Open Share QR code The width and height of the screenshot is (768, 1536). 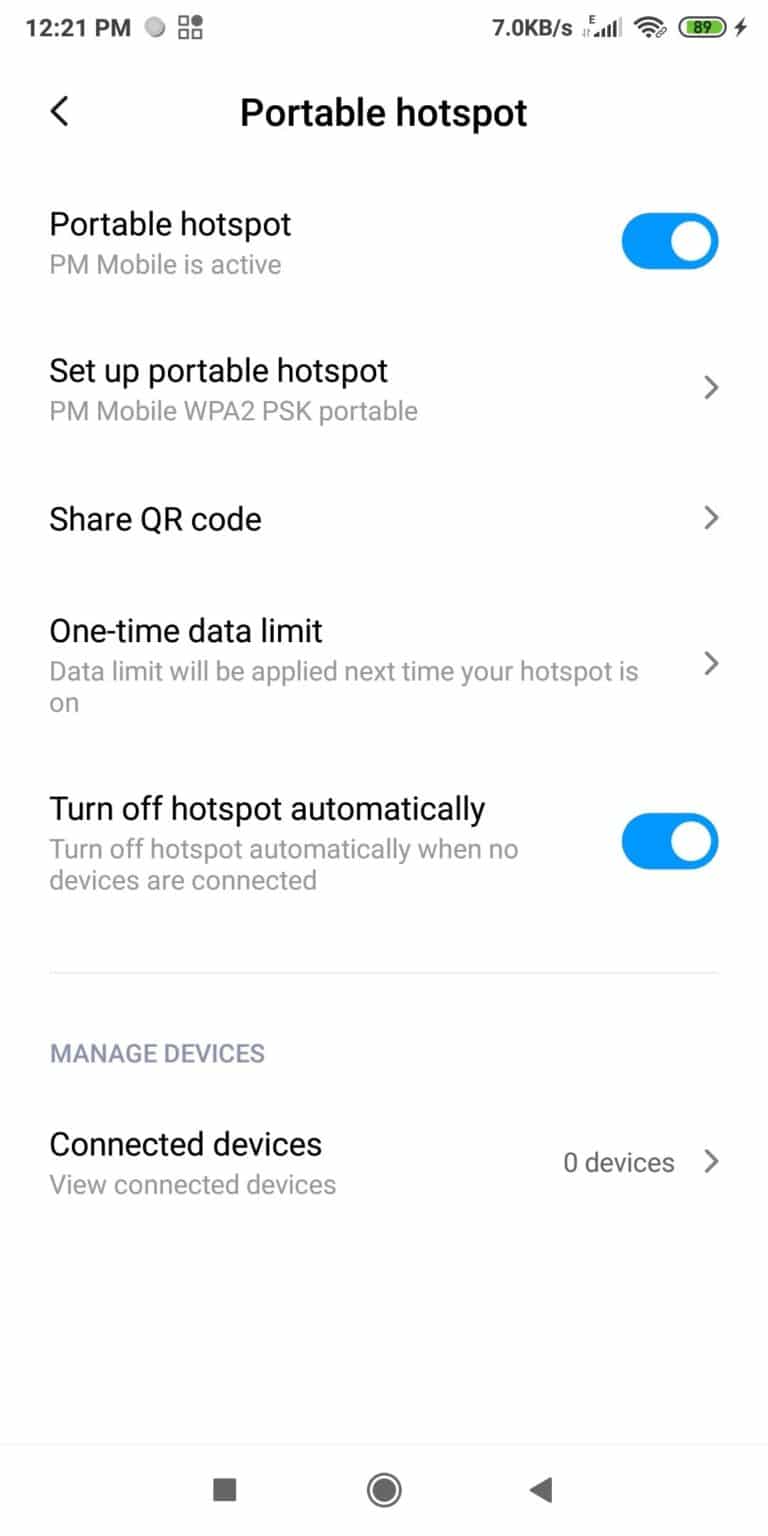coord(155,519)
